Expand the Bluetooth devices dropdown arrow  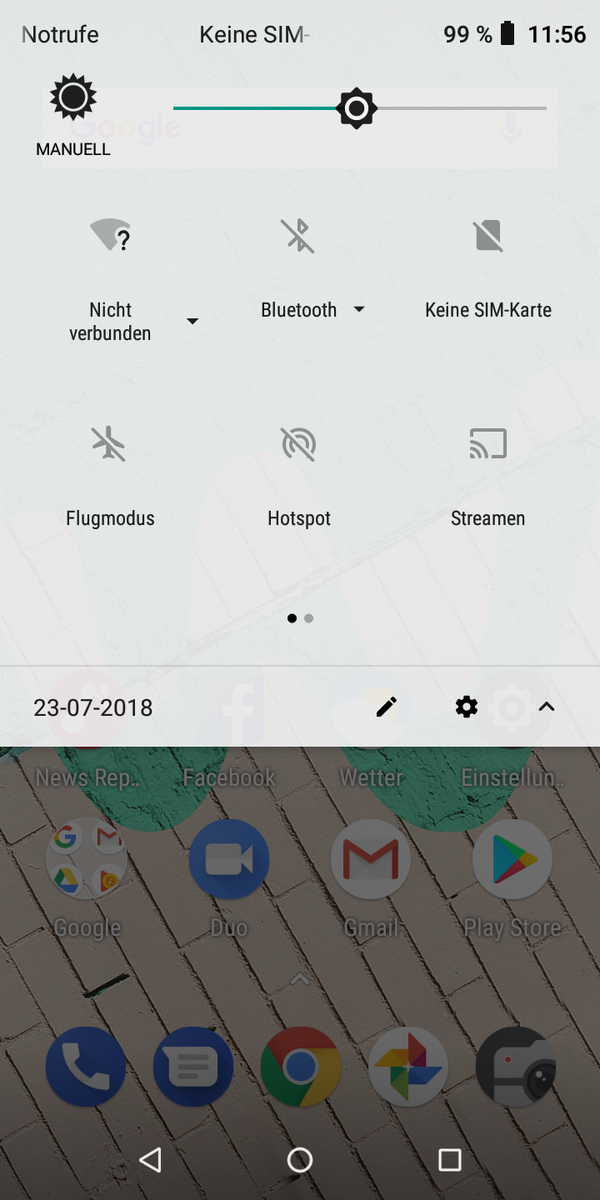[x=359, y=310]
